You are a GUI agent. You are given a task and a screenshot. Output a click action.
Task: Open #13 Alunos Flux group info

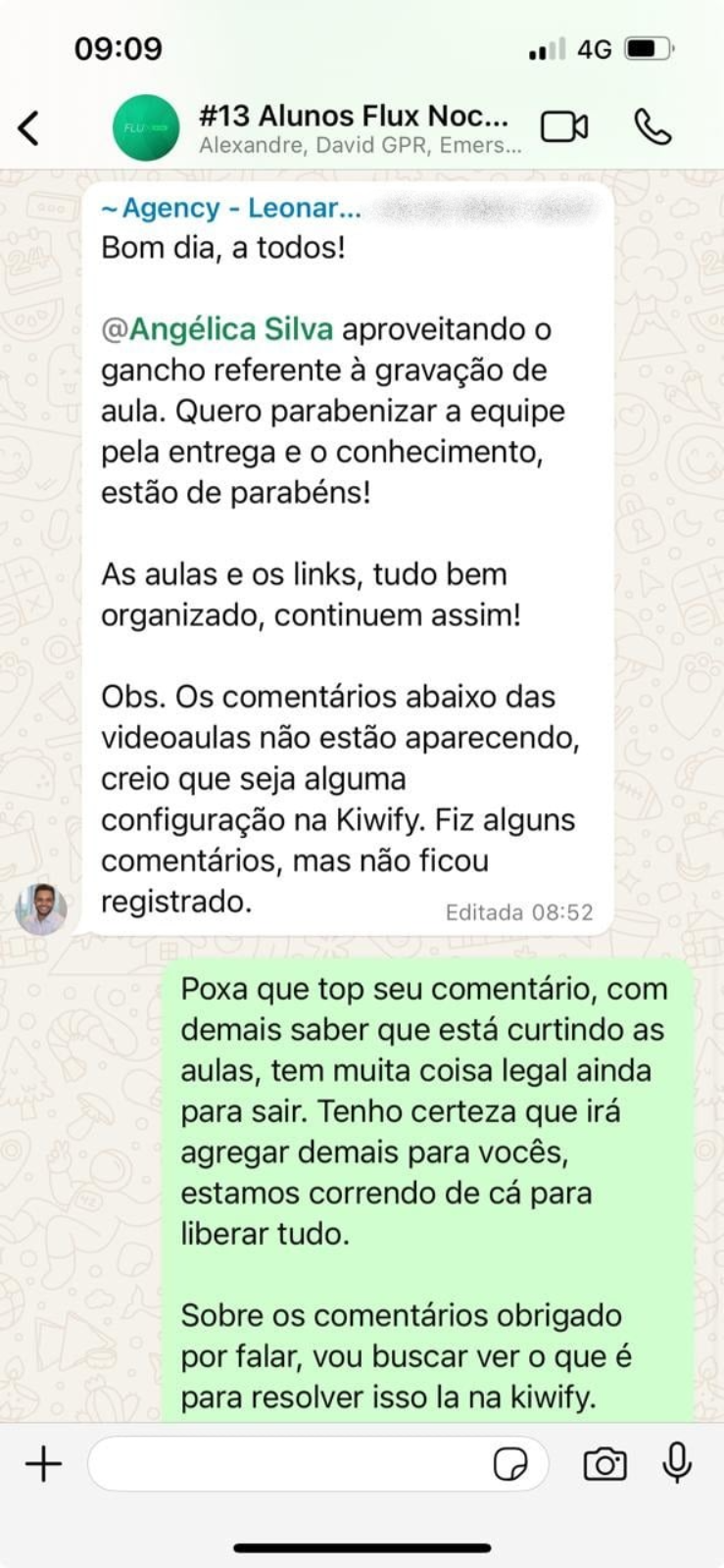click(355, 128)
